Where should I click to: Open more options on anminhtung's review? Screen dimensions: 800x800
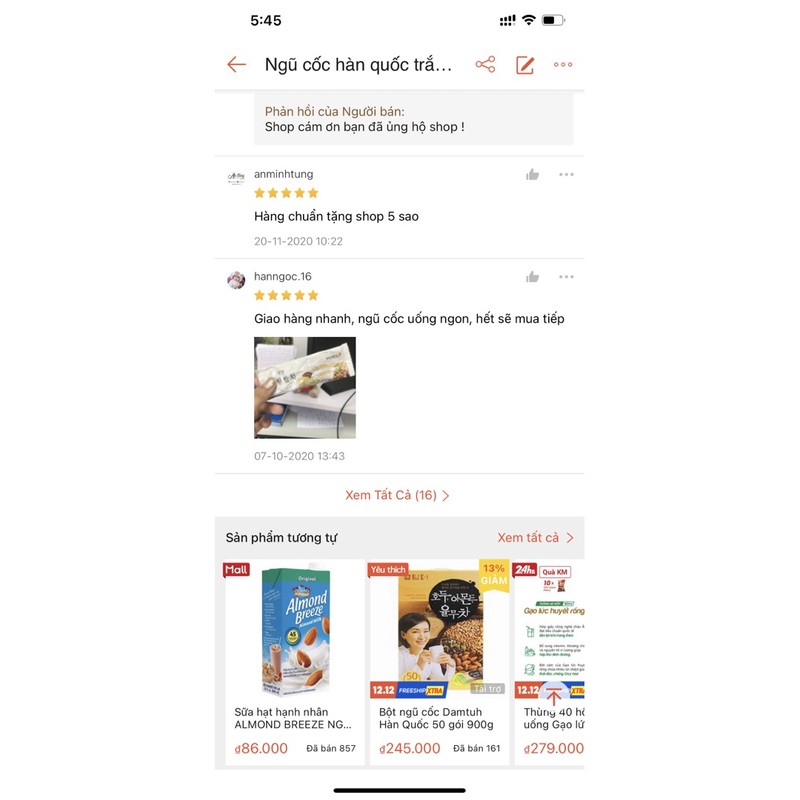(566, 175)
